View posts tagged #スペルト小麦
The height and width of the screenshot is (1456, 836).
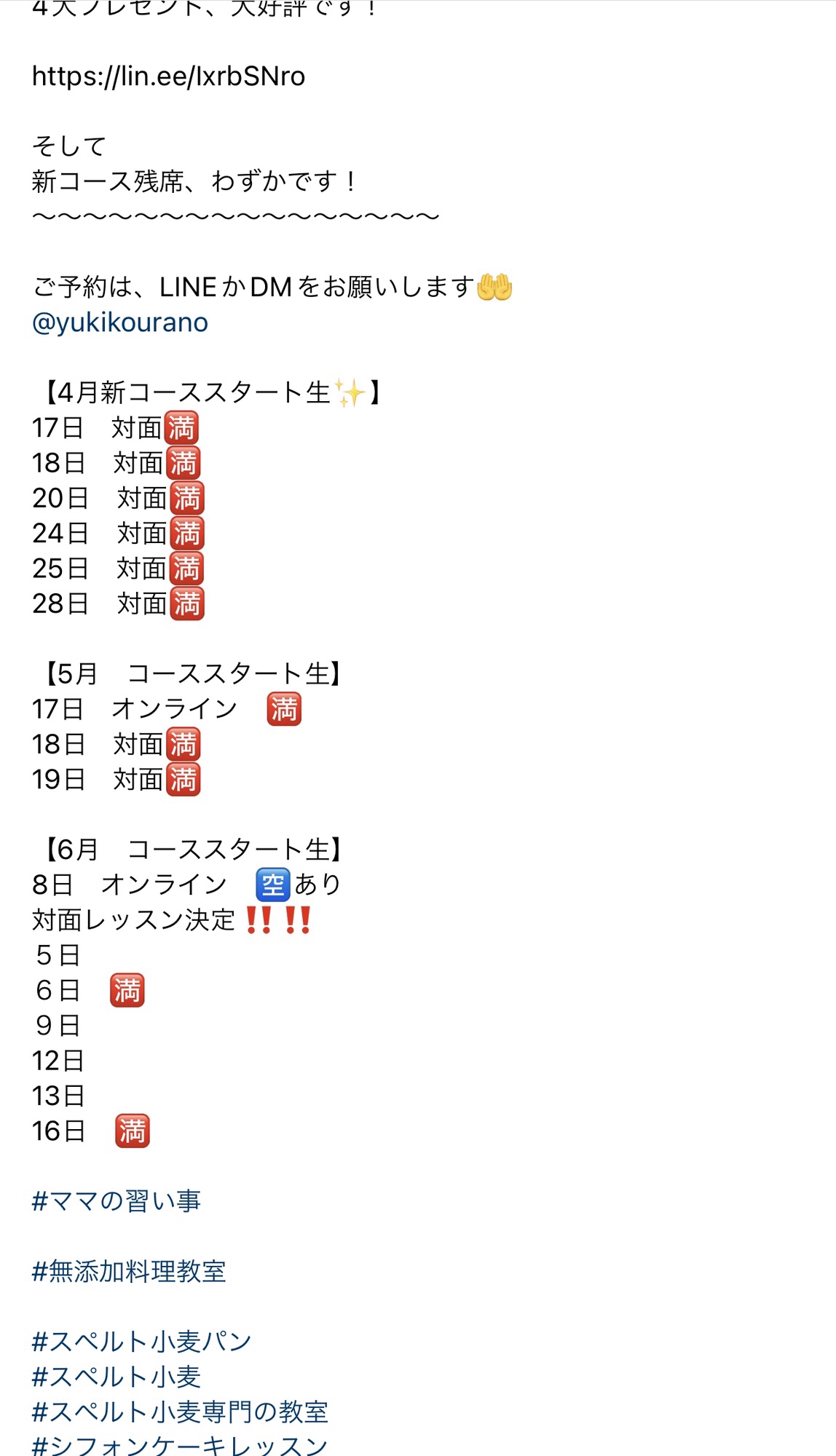coord(117,1377)
